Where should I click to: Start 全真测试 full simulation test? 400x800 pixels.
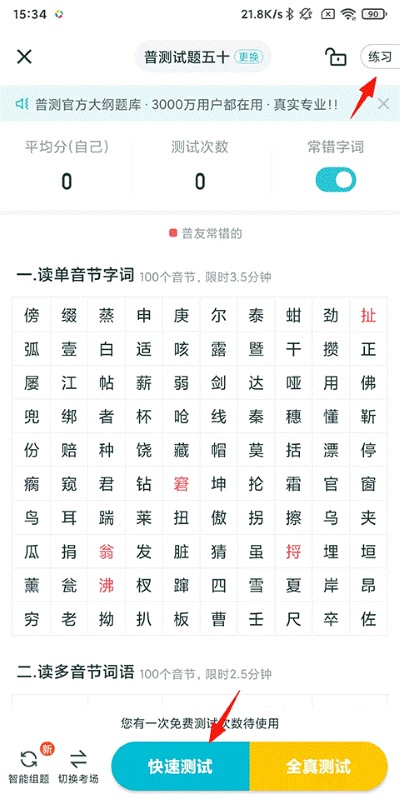click(x=318, y=766)
